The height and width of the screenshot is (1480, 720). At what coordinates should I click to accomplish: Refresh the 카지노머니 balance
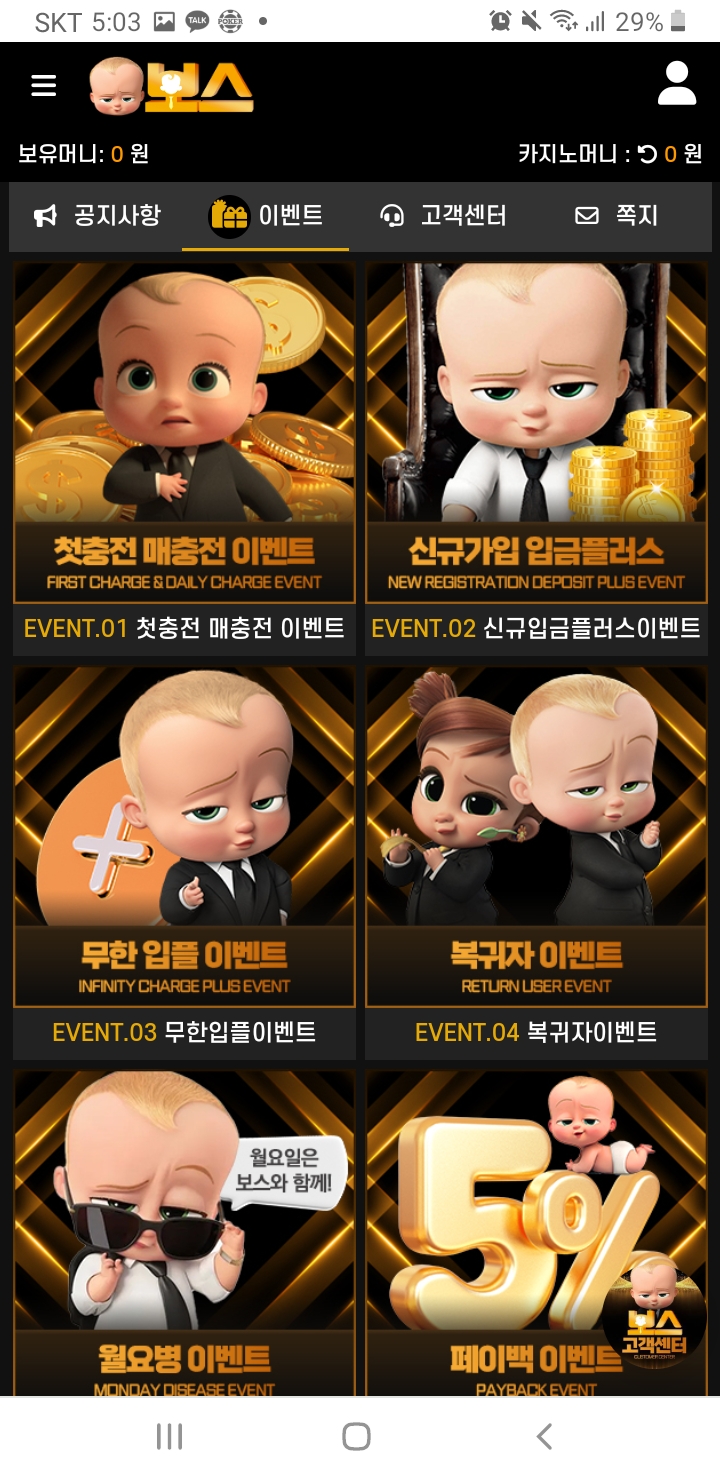click(x=648, y=154)
